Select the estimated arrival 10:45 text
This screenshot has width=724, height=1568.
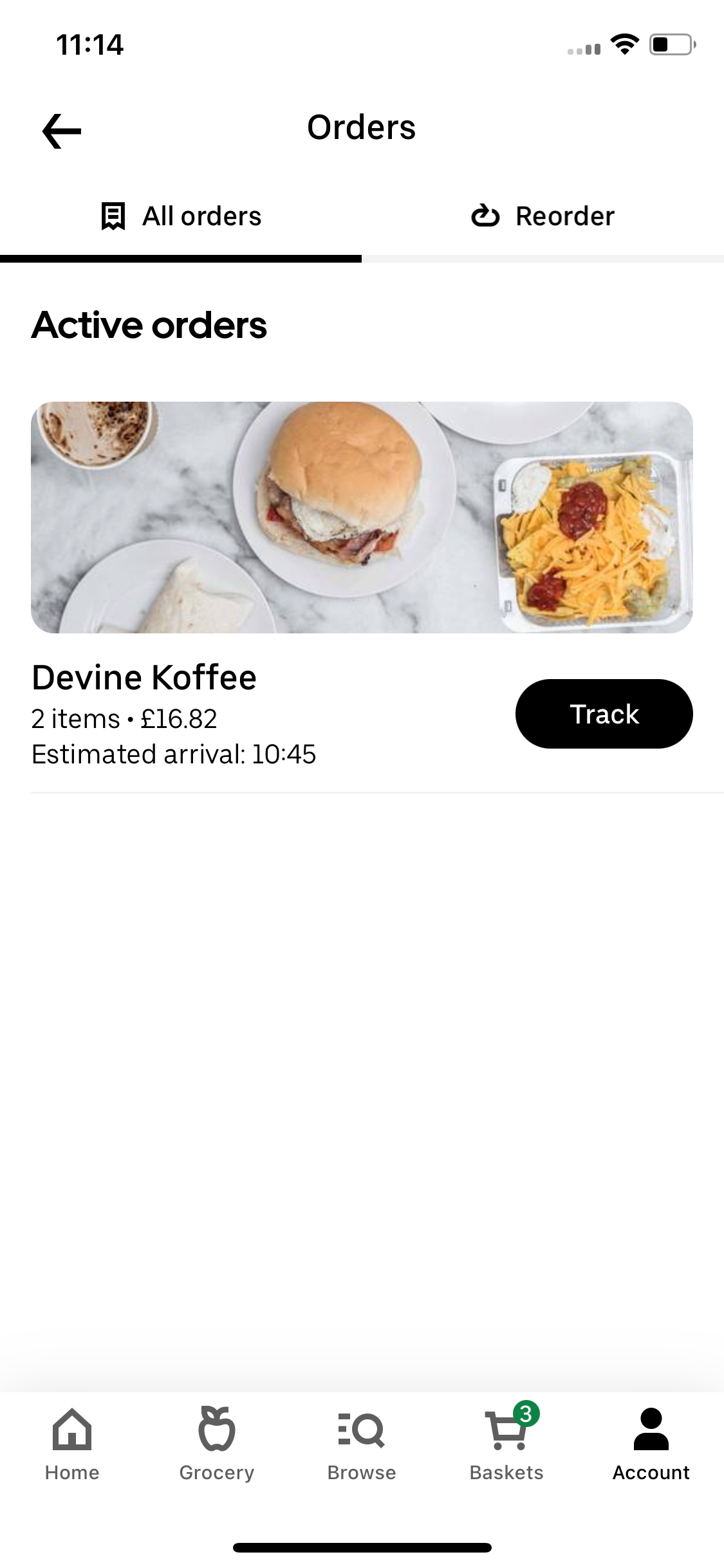tap(174, 754)
